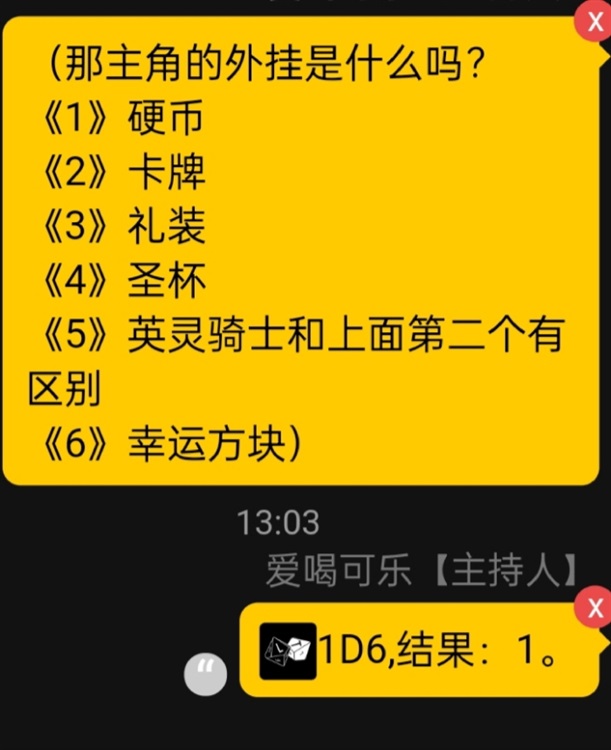Remove the 1D6 dice result message

[x=596, y=607]
